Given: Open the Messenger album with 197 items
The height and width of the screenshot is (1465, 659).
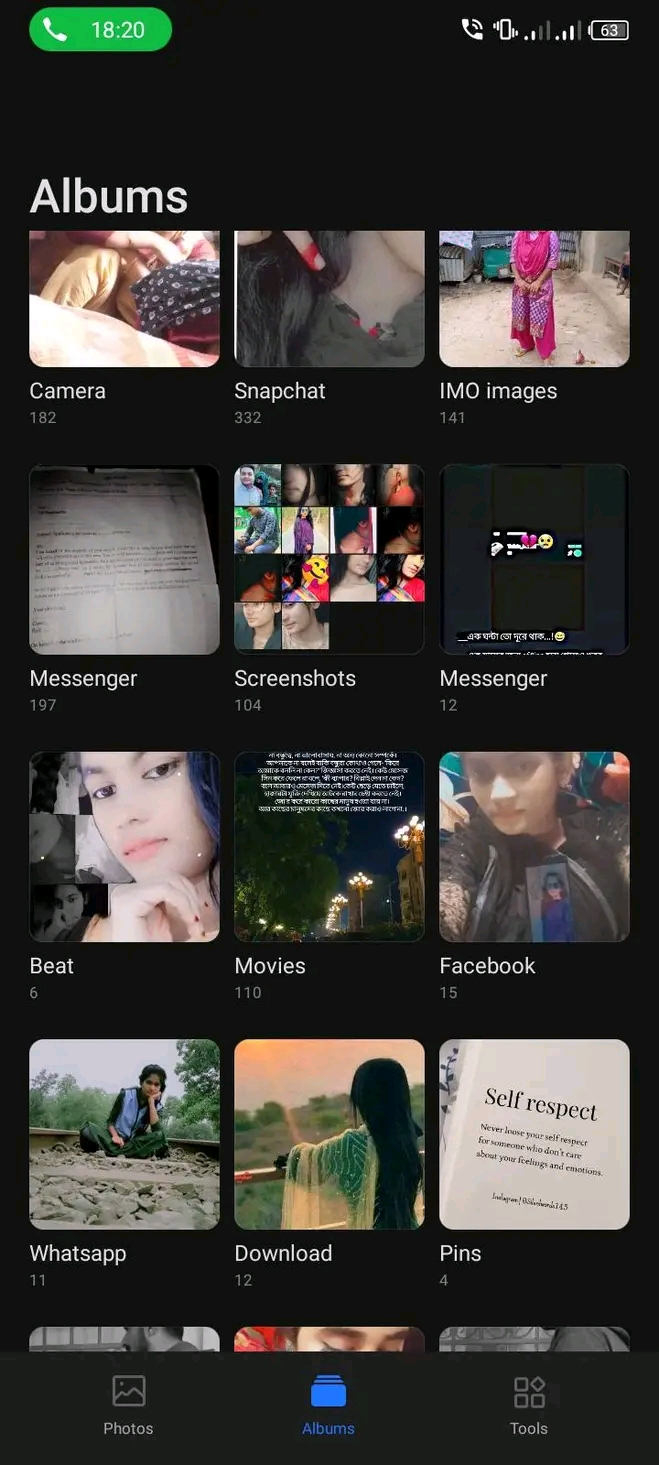Looking at the screenshot, I should [x=124, y=560].
